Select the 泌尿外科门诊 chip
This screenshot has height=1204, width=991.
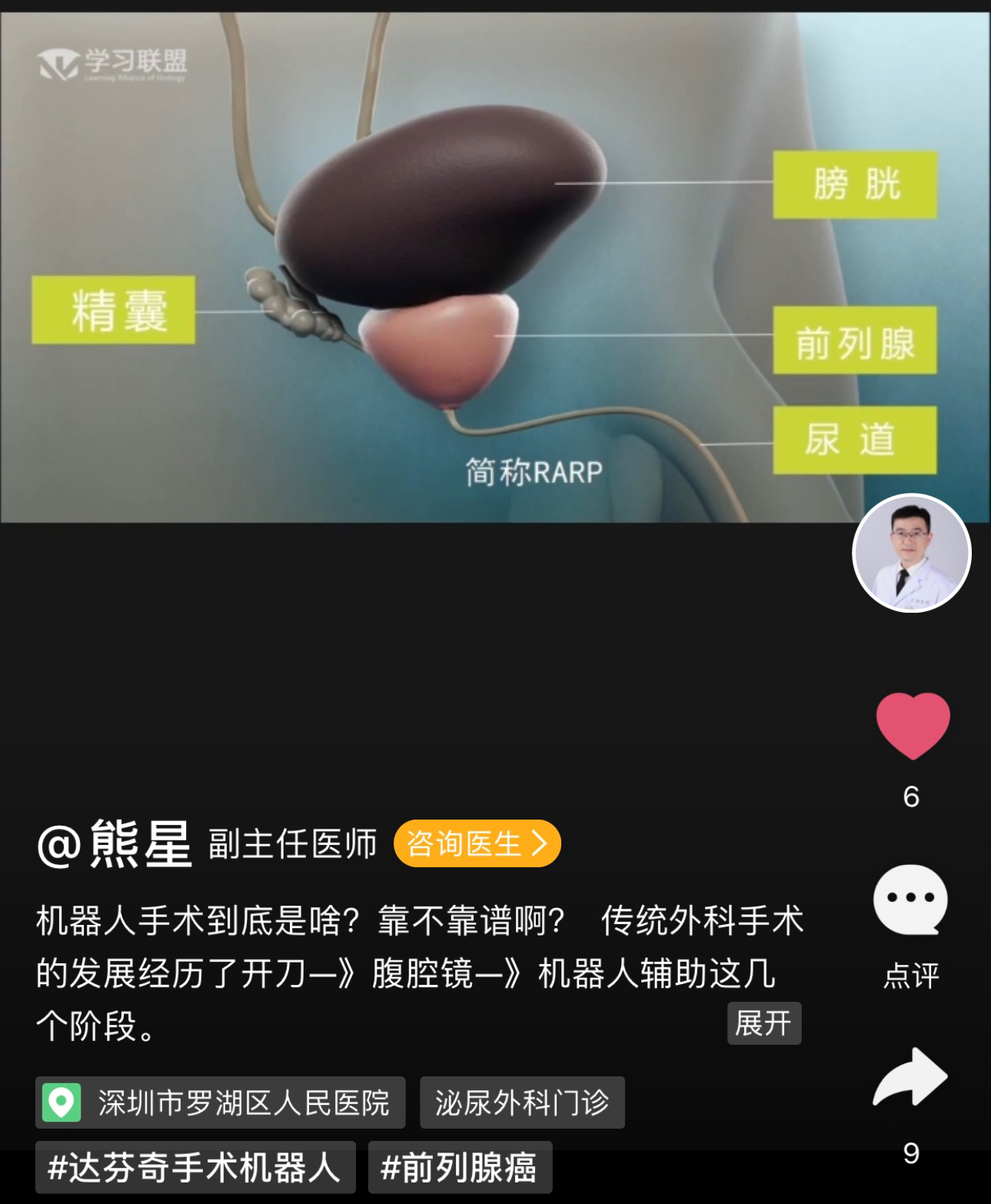(522, 1103)
